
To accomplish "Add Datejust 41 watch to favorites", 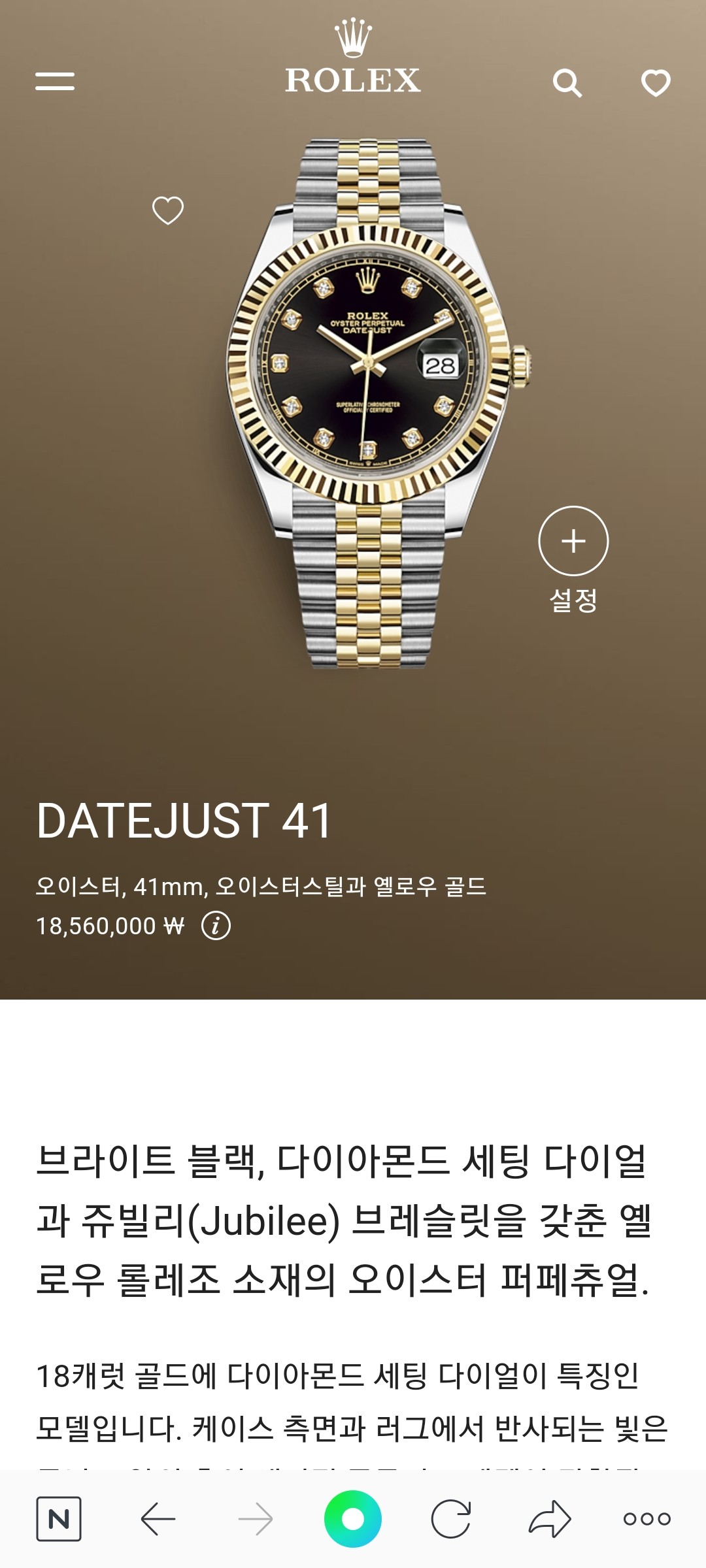I will coord(168,210).
